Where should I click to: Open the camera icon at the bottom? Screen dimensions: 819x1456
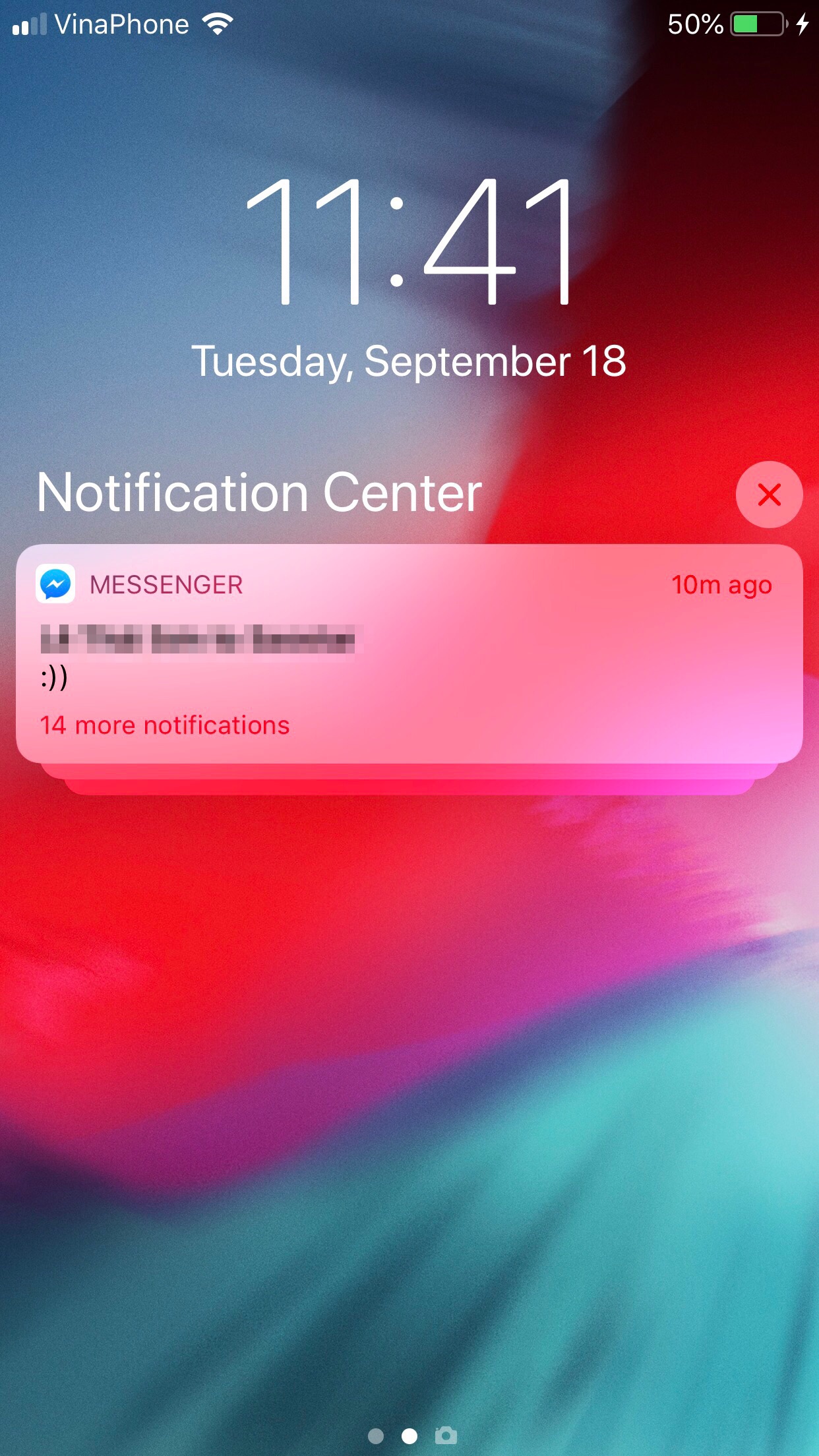click(446, 1436)
